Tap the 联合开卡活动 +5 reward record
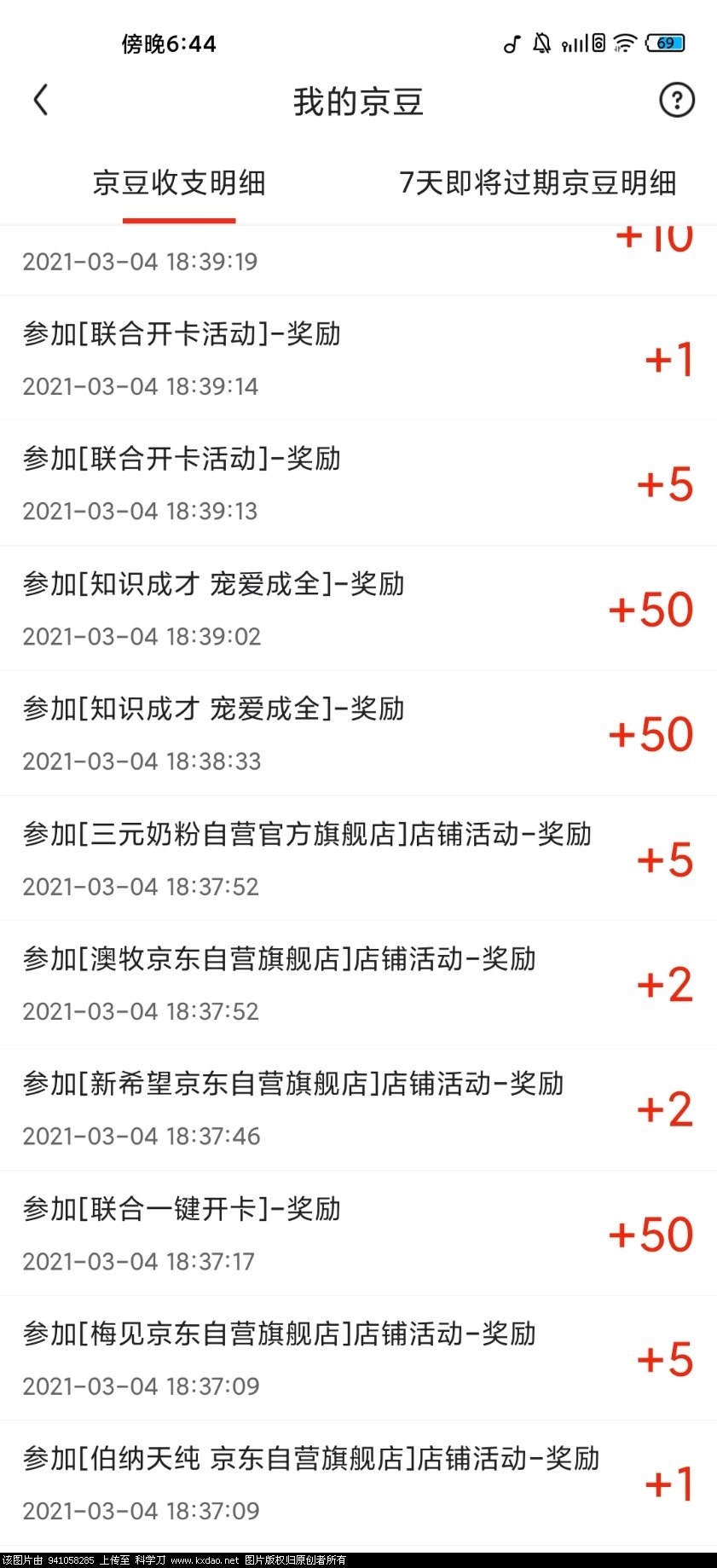The image size is (717, 1568). [x=358, y=483]
